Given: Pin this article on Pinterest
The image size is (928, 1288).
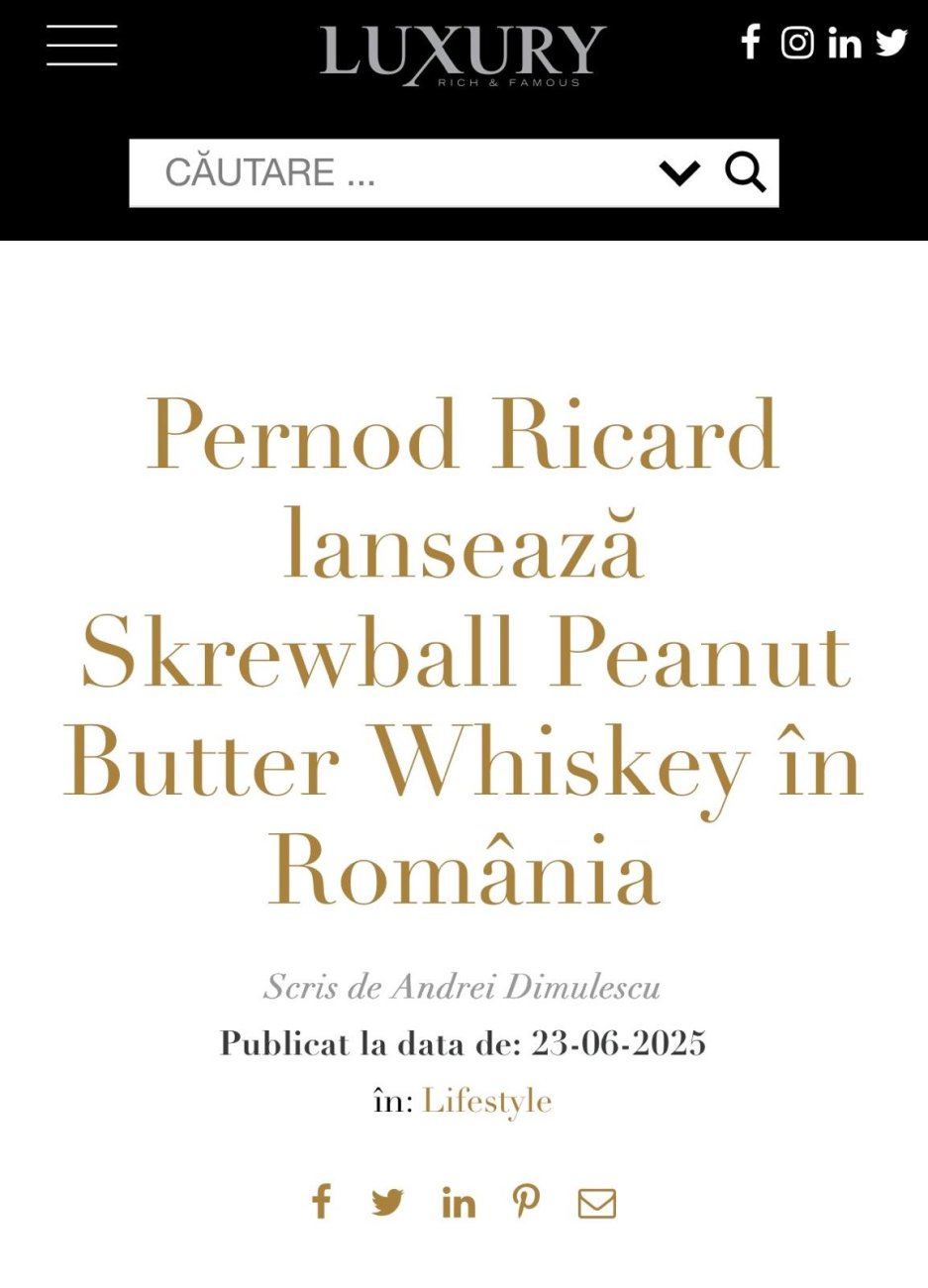Looking at the screenshot, I should click(x=526, y=1203).
